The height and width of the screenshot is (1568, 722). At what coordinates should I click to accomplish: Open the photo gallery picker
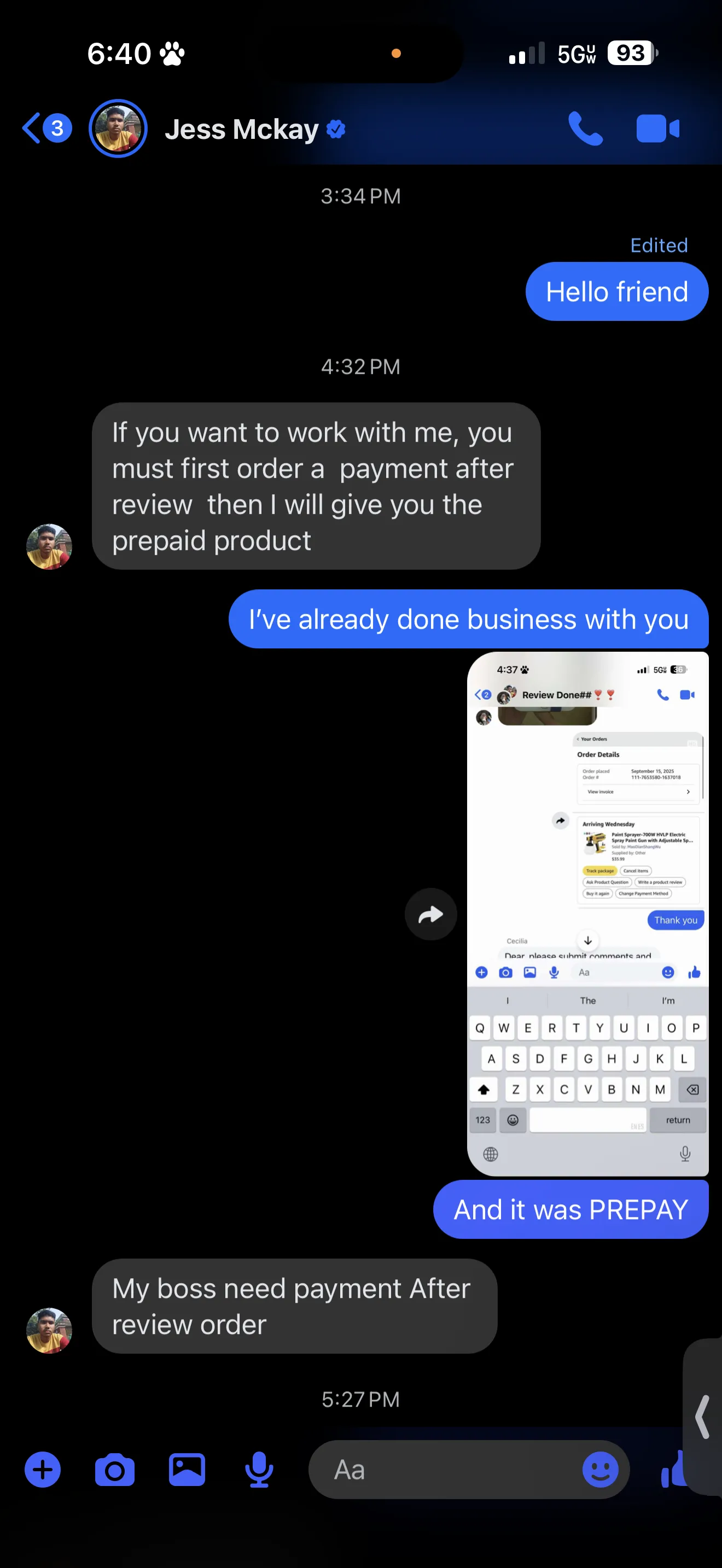tap(187, 1470)
